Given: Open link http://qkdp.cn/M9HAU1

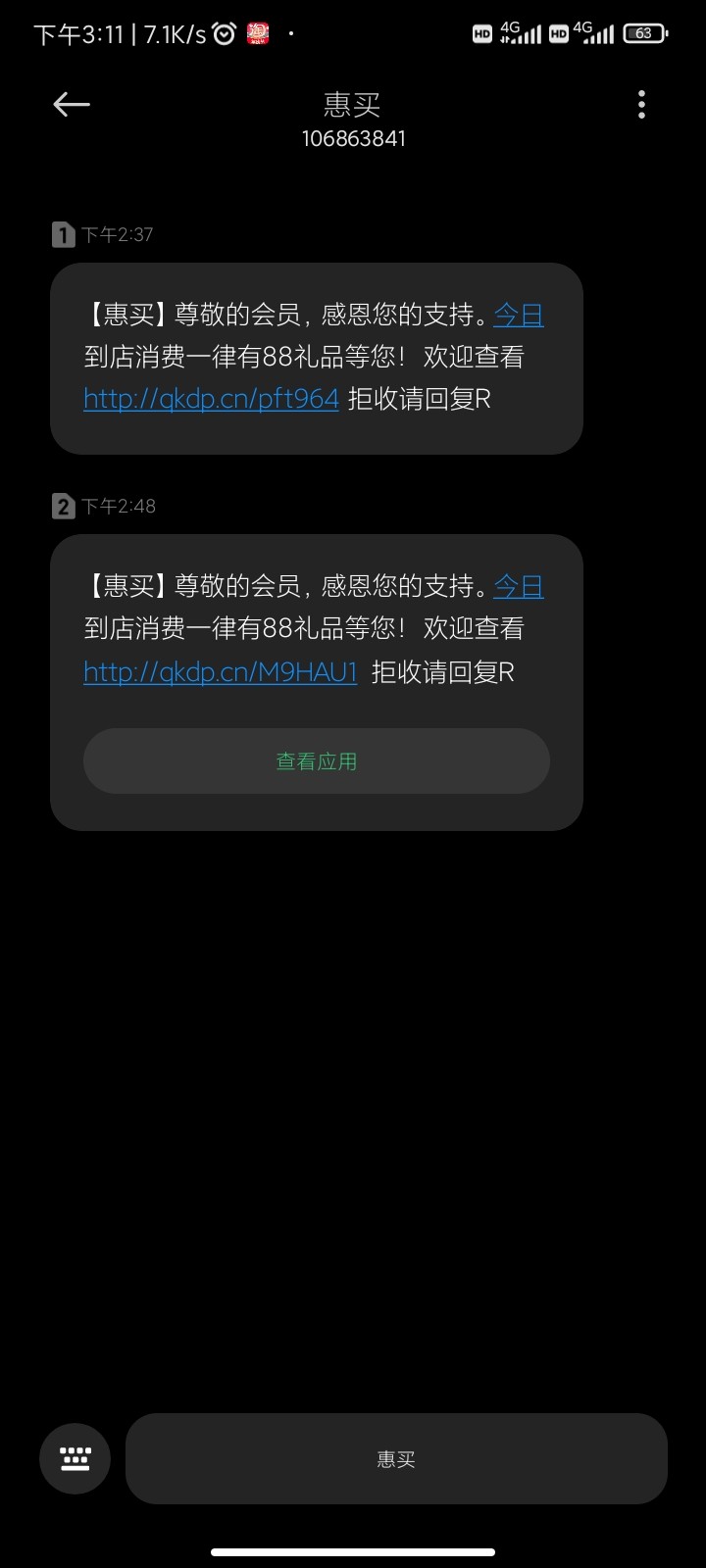Looking at the screenshot, I should (x=221, y=671).
